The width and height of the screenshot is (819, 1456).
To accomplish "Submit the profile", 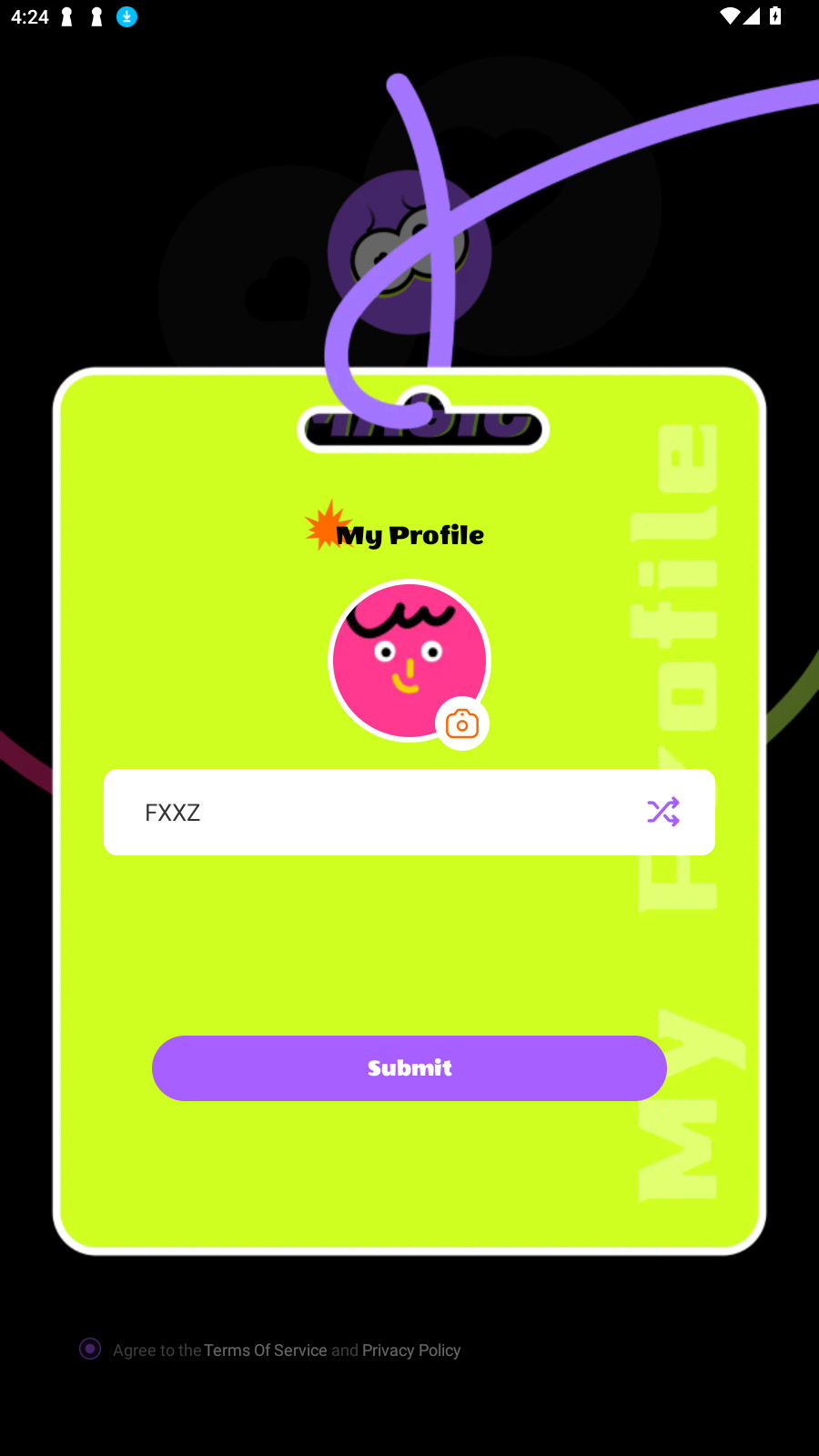I will 409,1068.
